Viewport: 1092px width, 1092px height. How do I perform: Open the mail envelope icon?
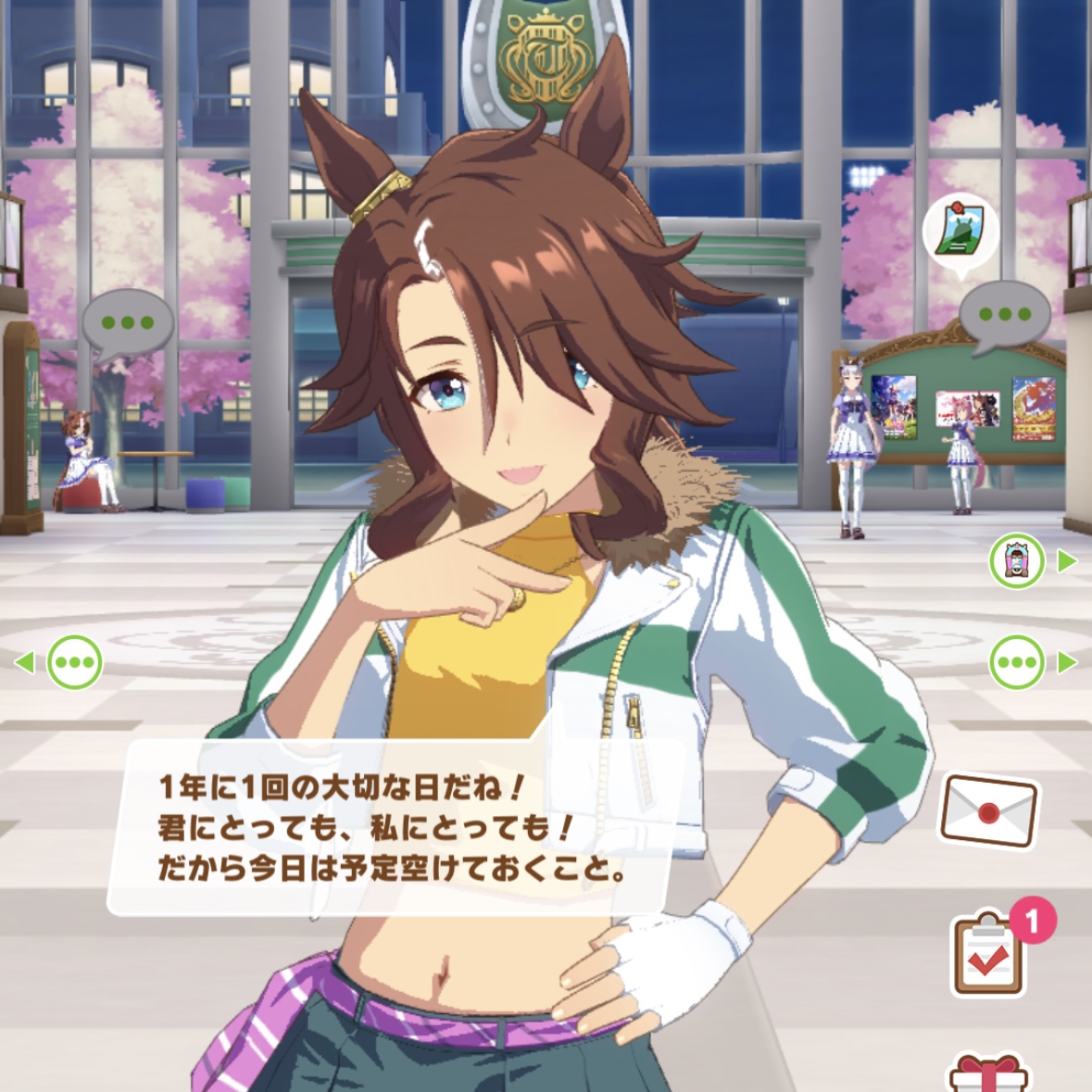988,811
